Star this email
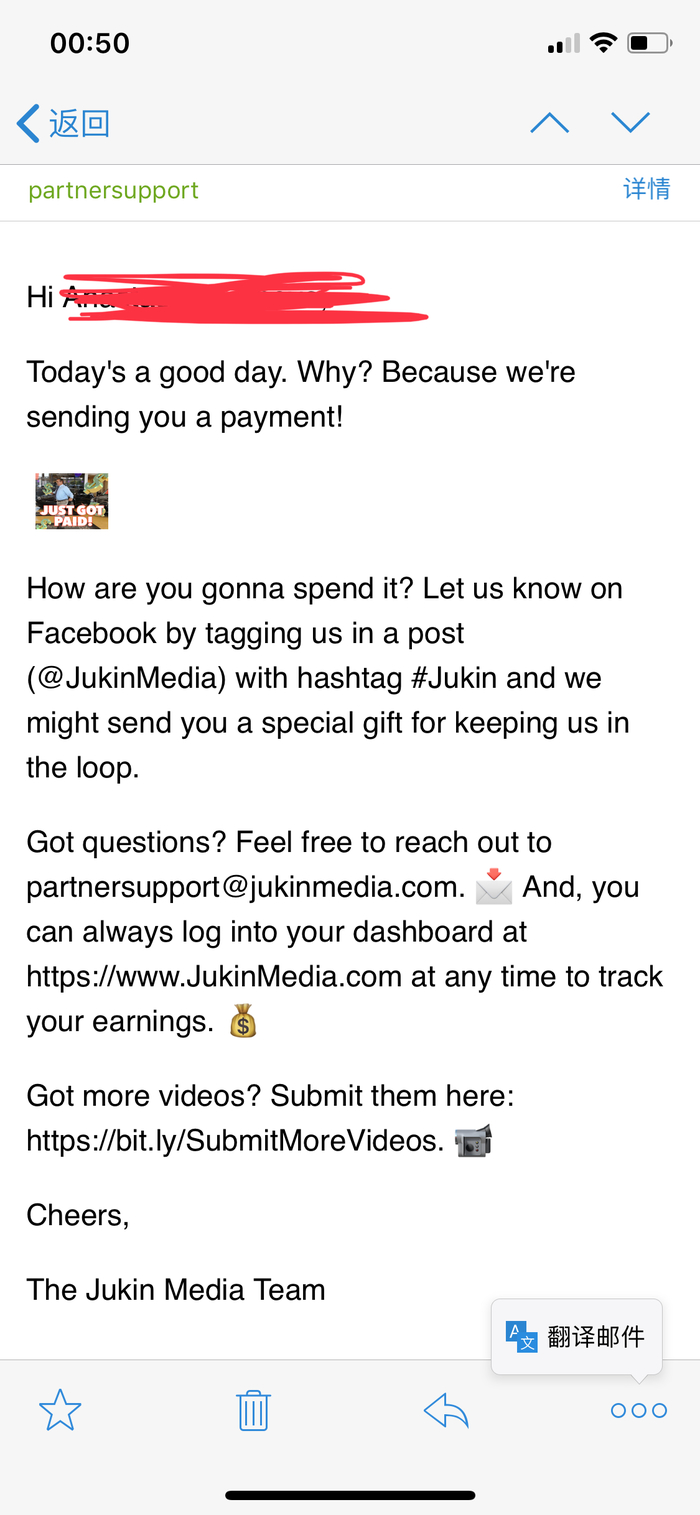This screenshot has width=700, height=1515. pyautogui.click(x=60, y=1410)
